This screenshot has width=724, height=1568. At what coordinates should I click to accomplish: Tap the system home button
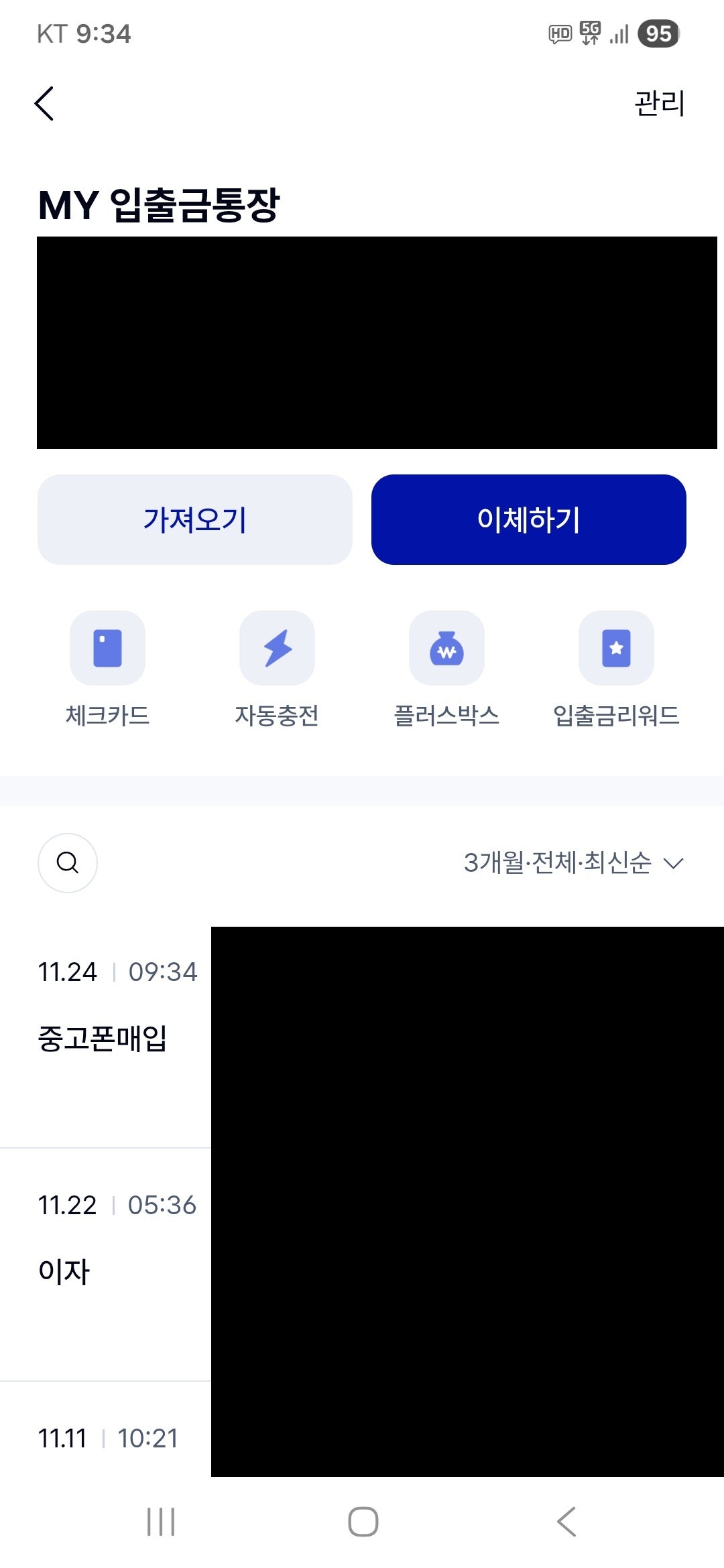[363, 1522]
